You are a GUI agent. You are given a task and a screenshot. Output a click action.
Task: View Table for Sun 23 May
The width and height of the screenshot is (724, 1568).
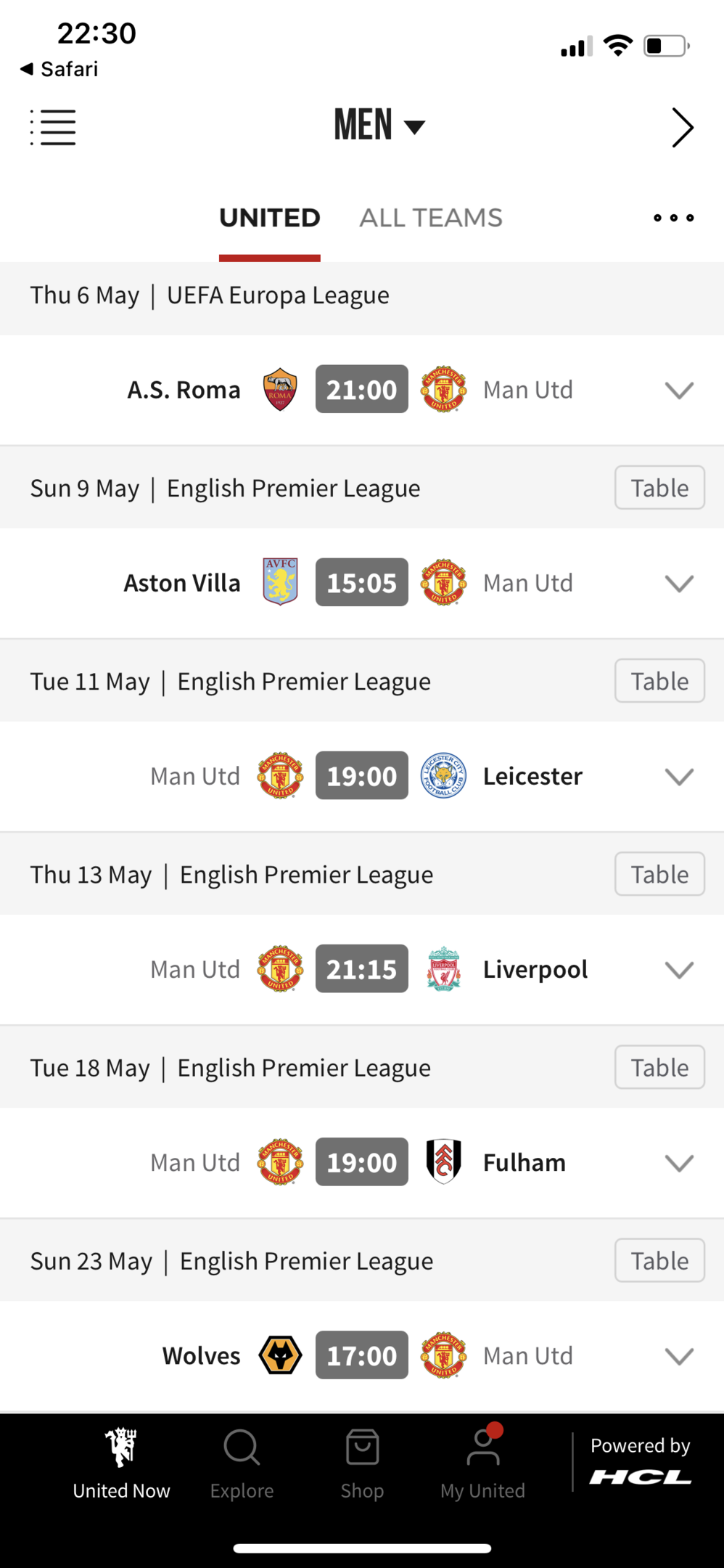coord(659,1260)
